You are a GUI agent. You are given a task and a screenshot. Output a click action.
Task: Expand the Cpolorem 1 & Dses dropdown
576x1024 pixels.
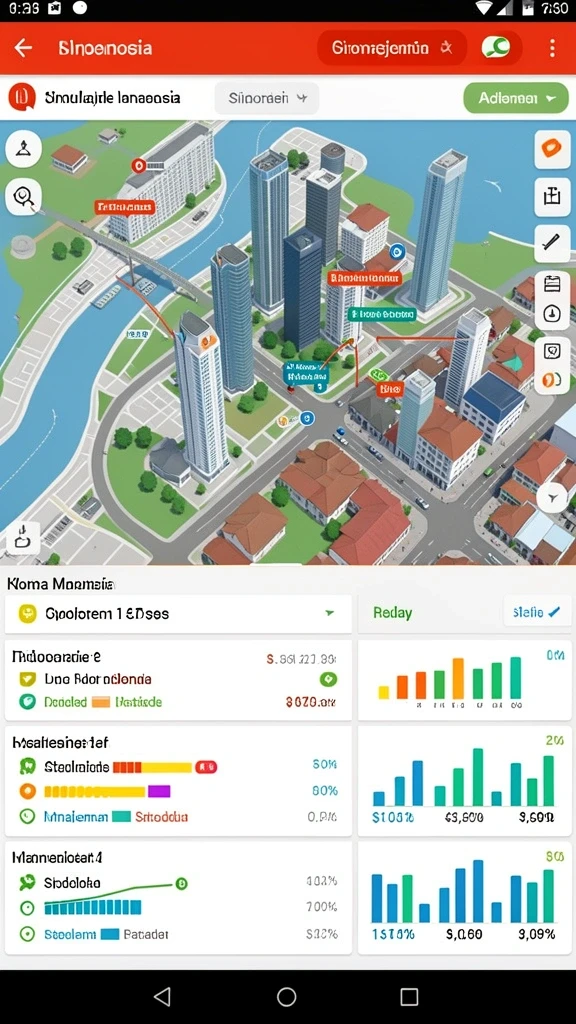178,613
